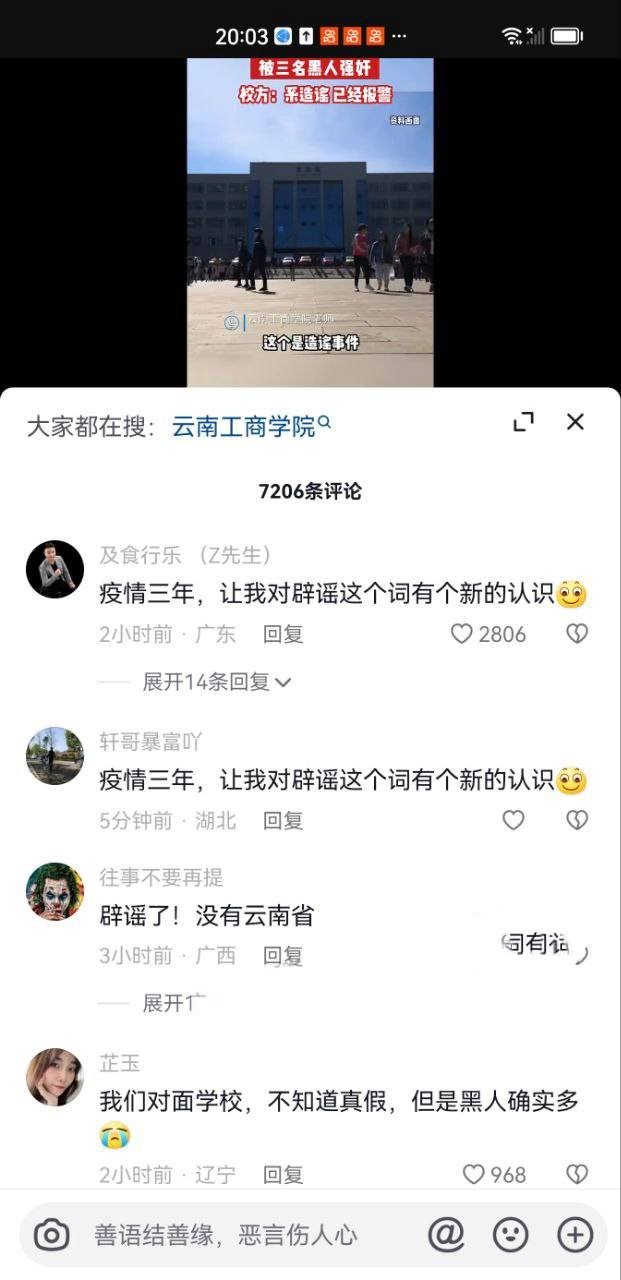Image resolution: width=621 pixels, height=1280 pixels.
Task: Close the comments panel
Action: coord(575,422)
